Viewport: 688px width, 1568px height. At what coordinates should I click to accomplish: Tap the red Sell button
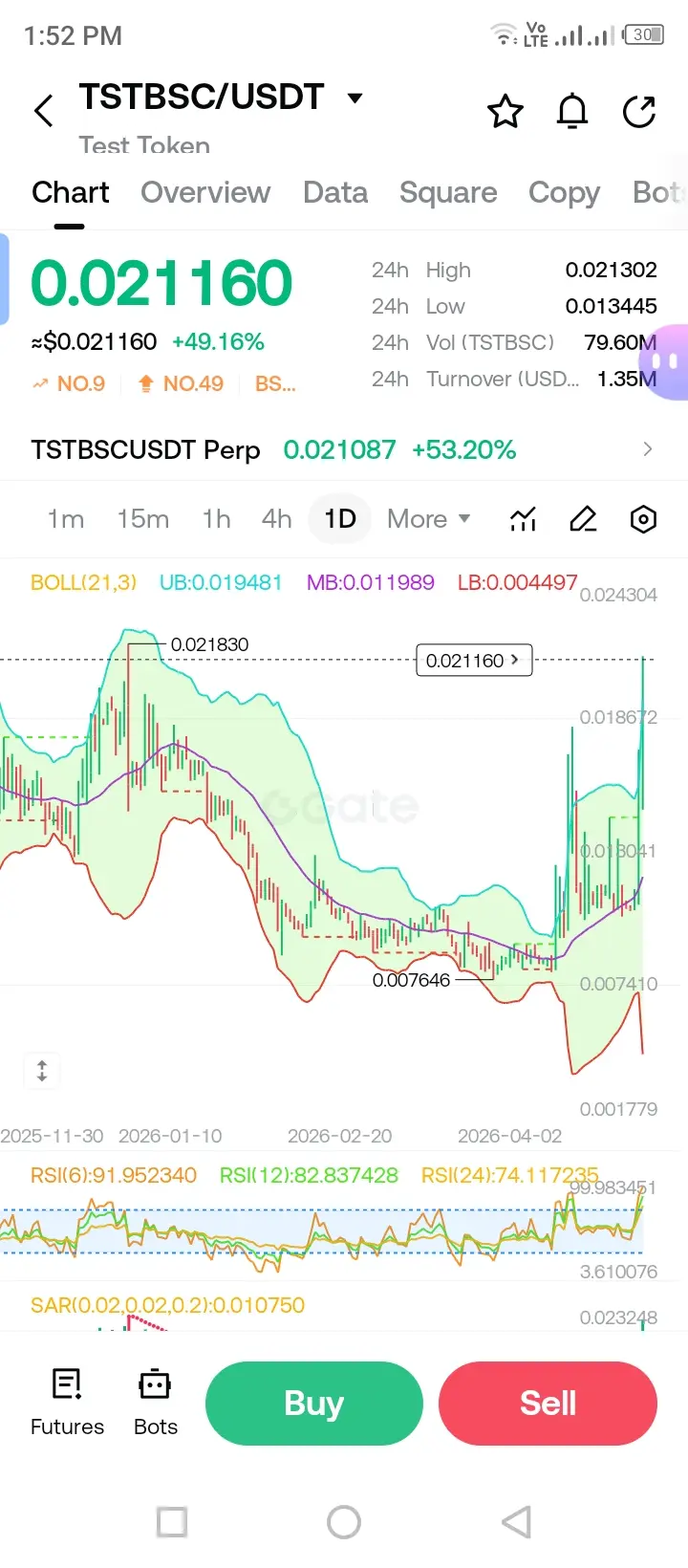point(548,1404)
